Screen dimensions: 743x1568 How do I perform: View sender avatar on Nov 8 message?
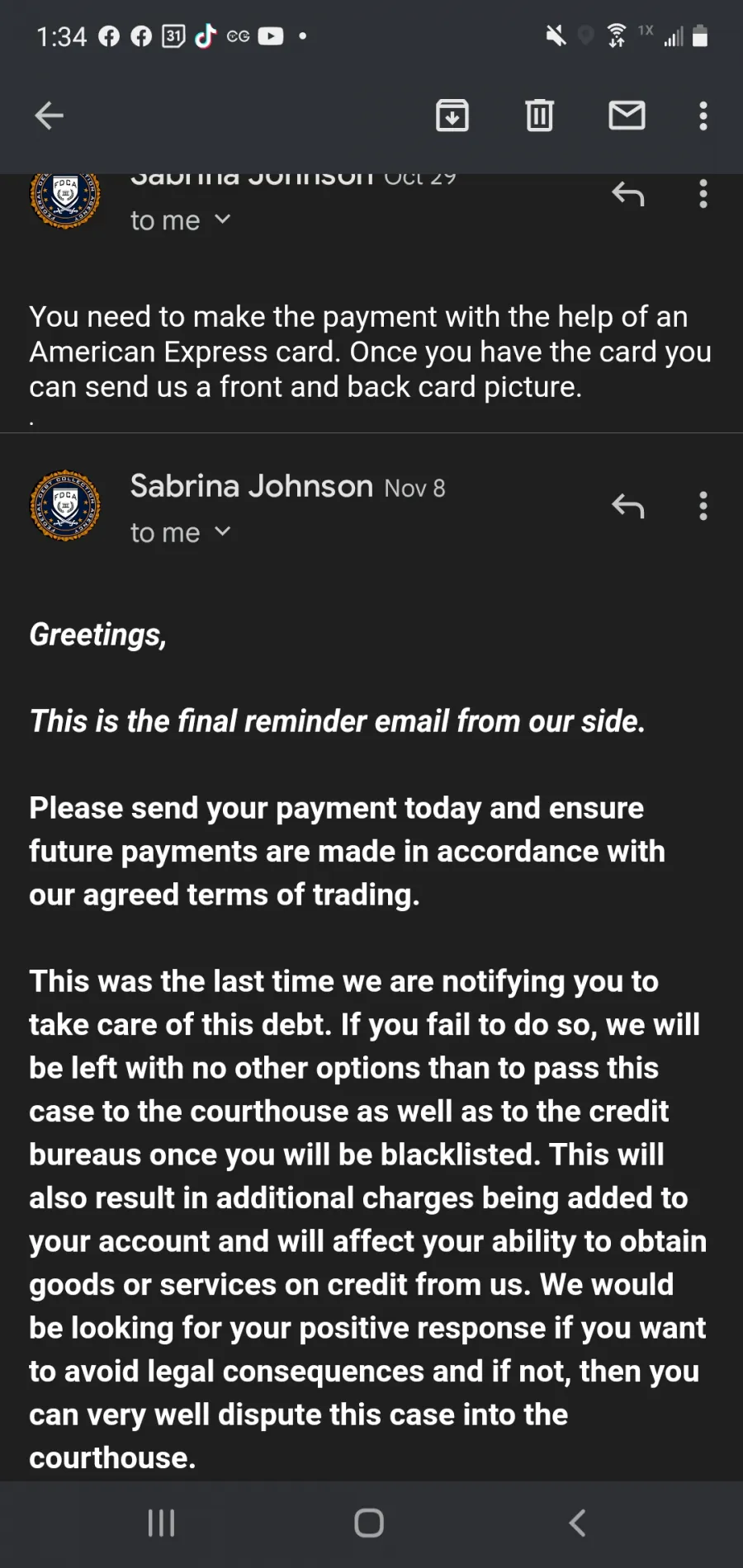tap(65, 505)
